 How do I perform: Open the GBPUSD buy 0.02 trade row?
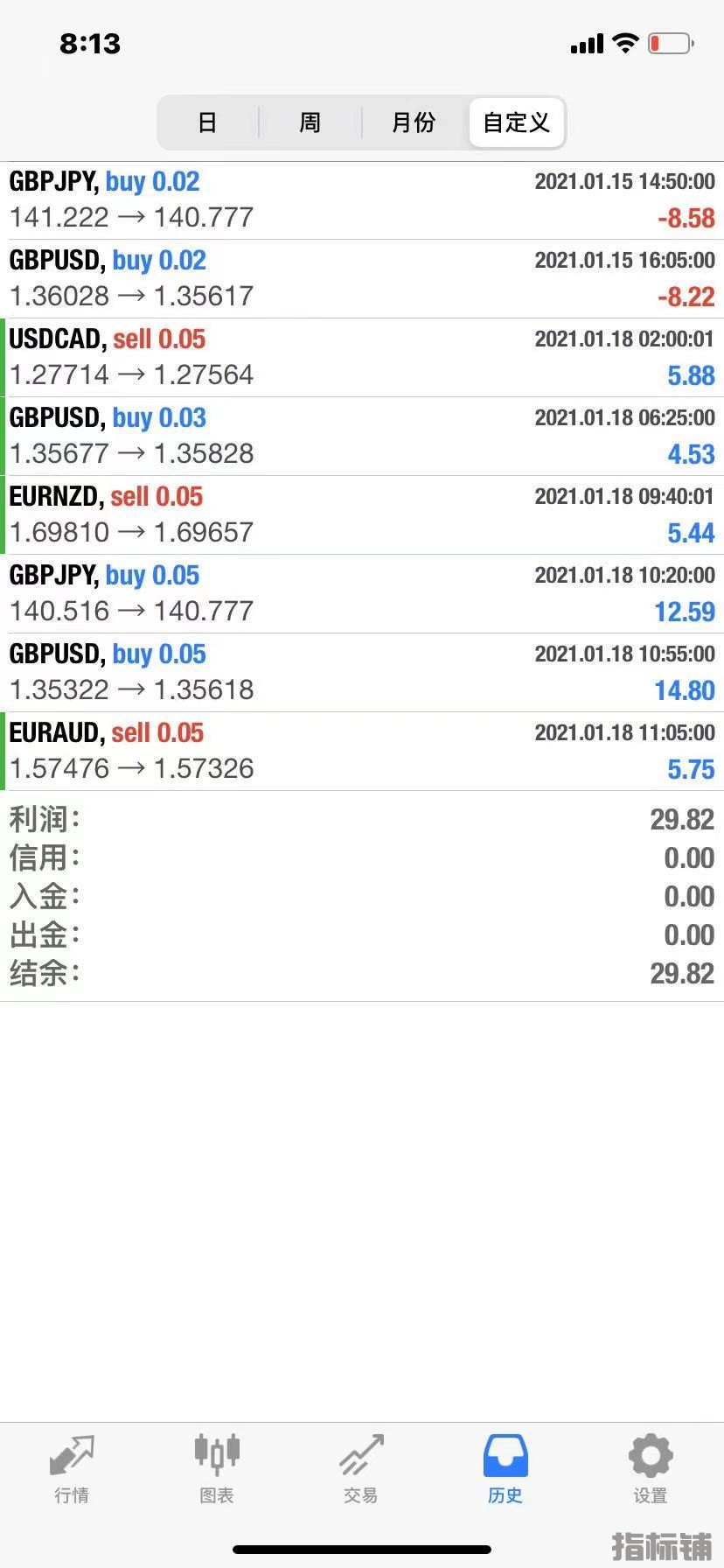pyautogui.click(x=362, y=279)
